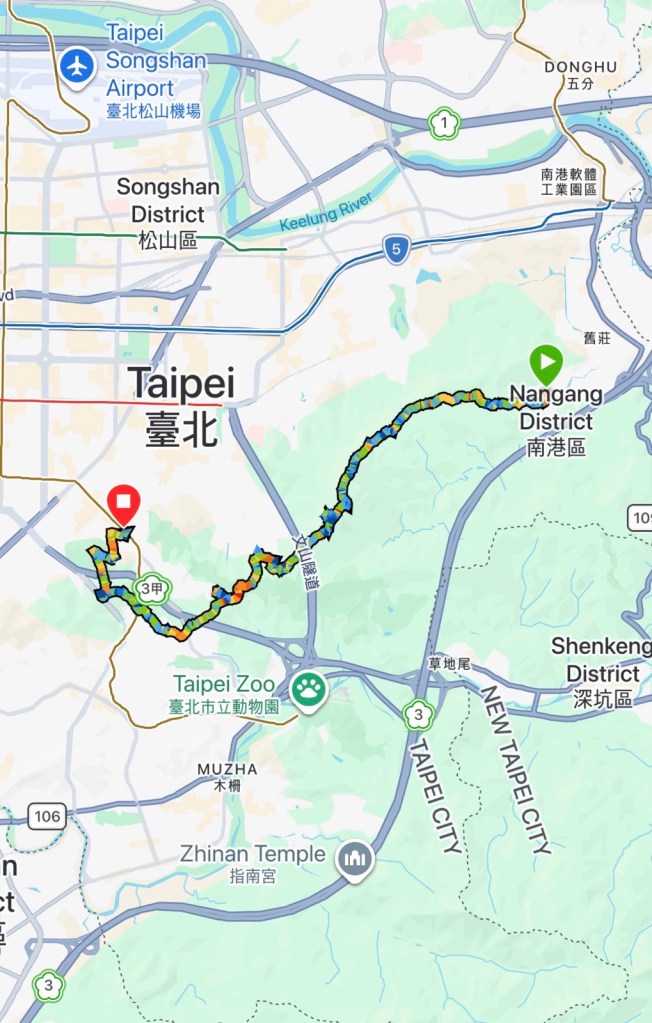Open the Taipei Songshan Airport marker

click(x=76, y=67)
